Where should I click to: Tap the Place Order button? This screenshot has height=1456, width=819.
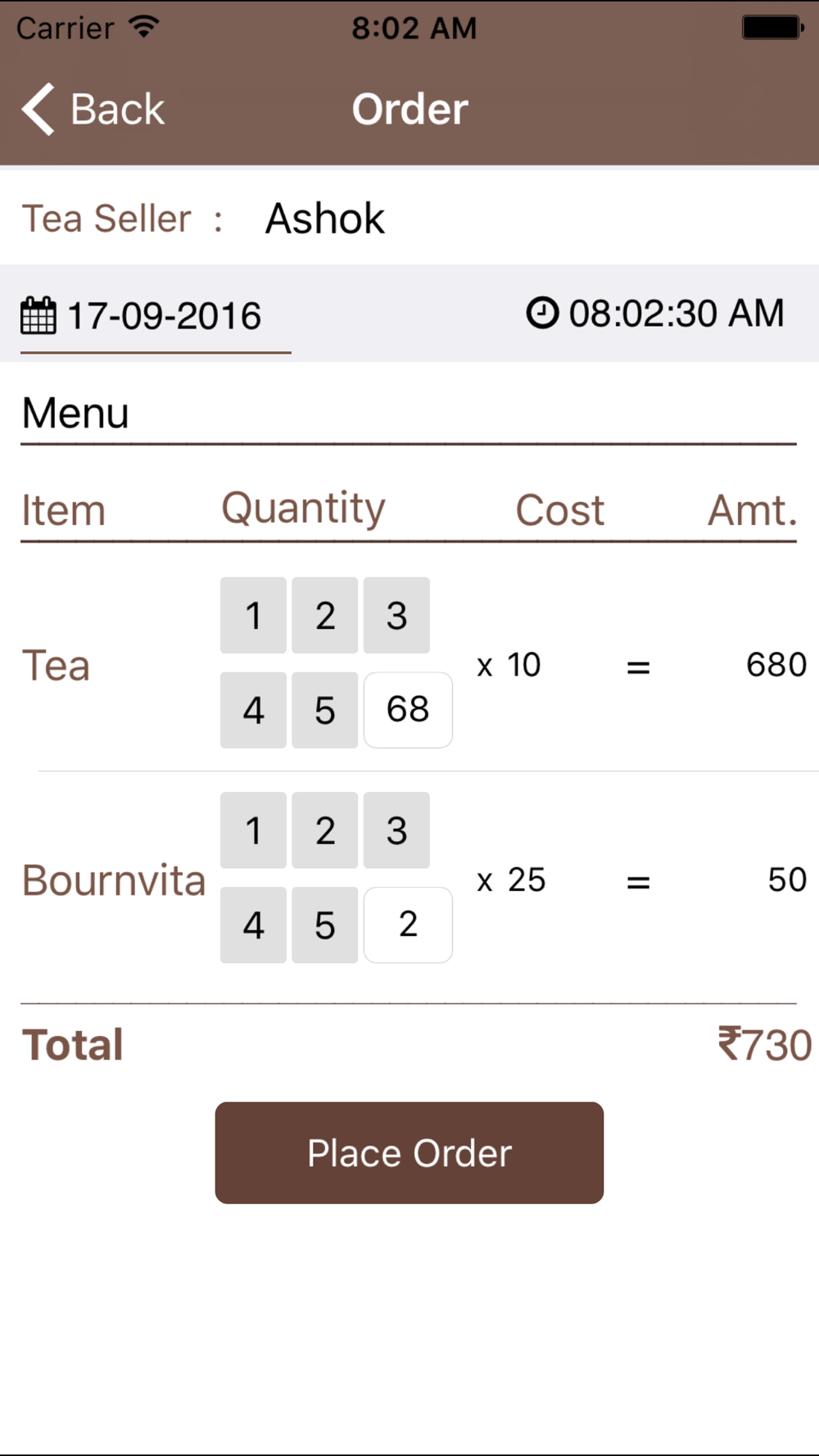[409, 1152]
